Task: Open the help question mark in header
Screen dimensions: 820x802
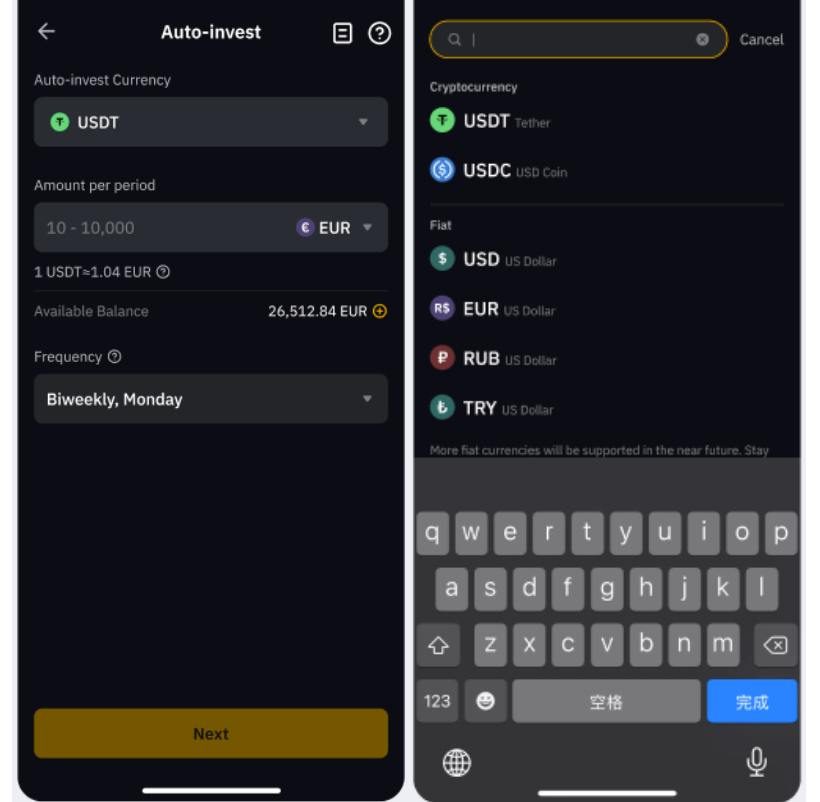Action: pos(379,33)
